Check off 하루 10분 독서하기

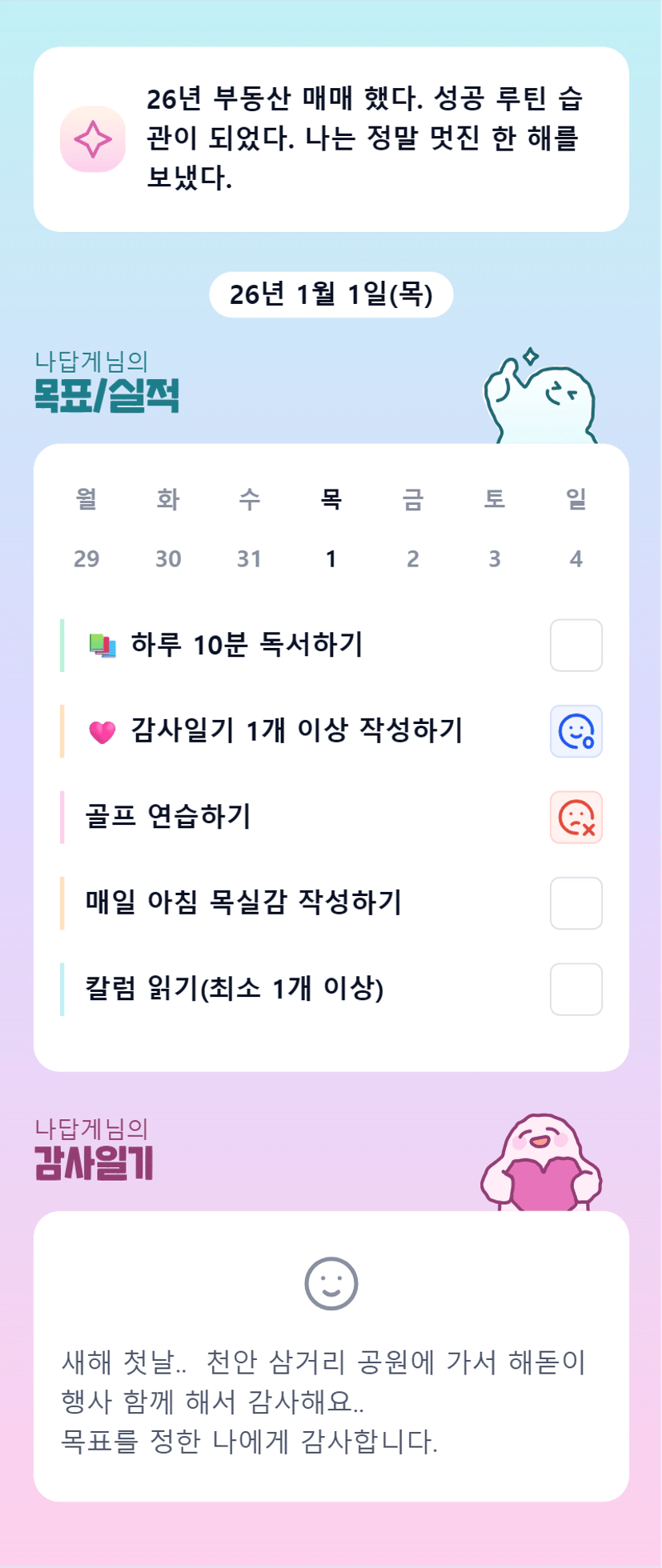click(576, 645)
